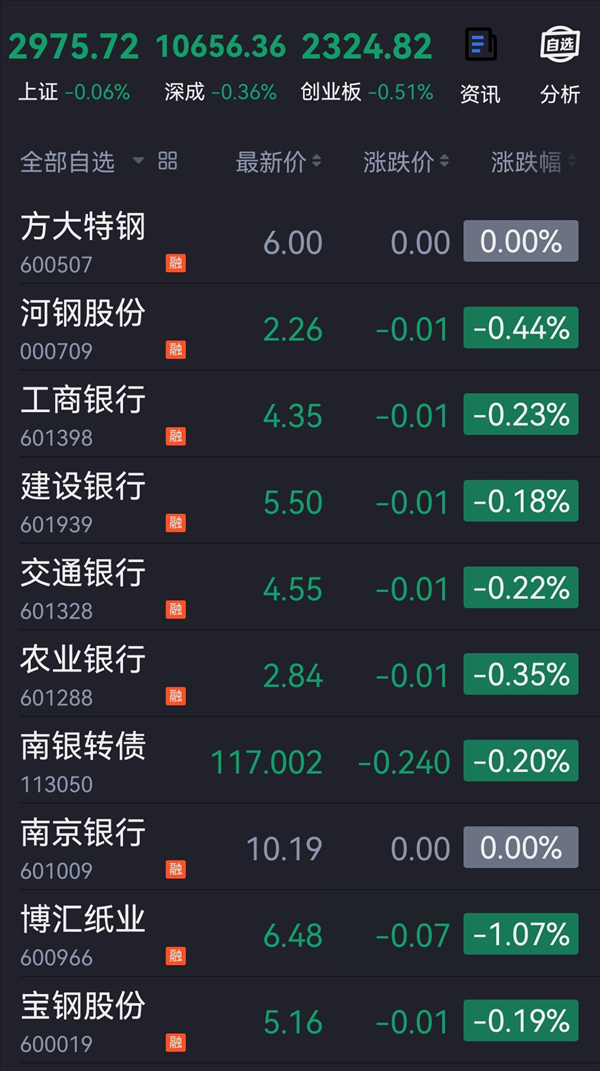Screen dimensions: 600x1071
Task: Open the 分析 watchlist analysis icon
Action: [x=560, y=65]
